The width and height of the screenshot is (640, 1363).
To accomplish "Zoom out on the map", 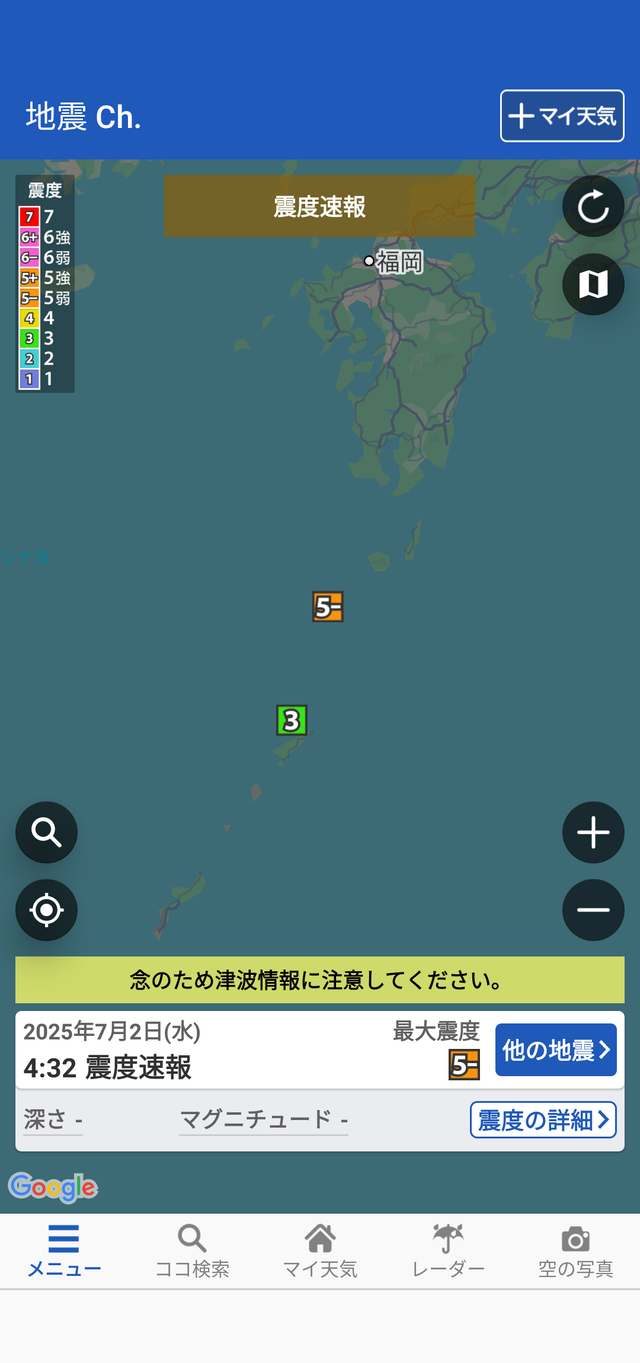I will (593, 910).
